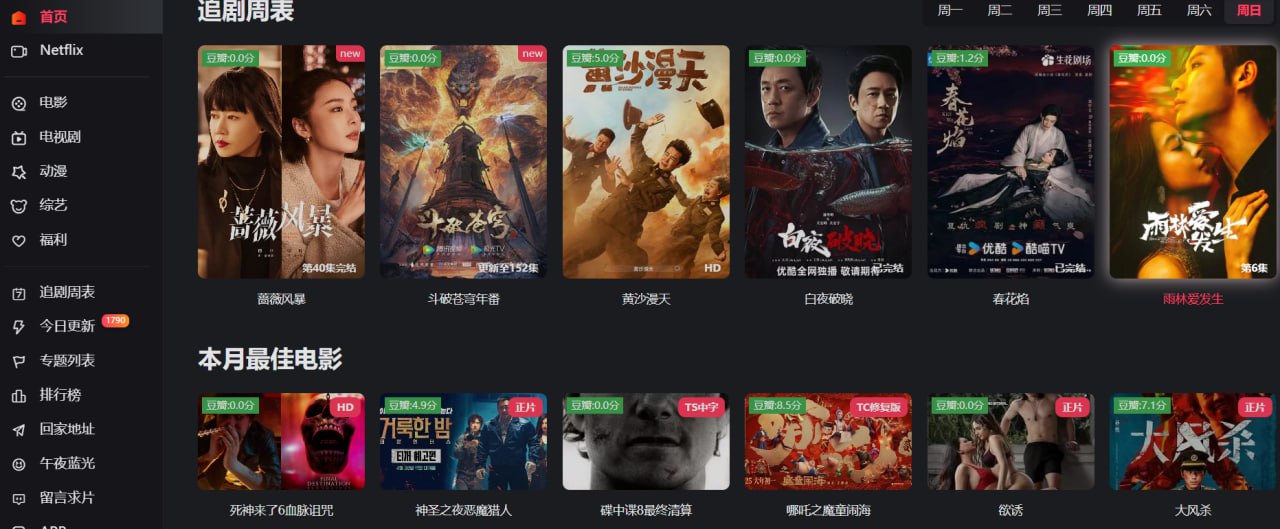Select the 周五 tab
The height and width of the screenshot is (529, 1280).
(1150, 11)
